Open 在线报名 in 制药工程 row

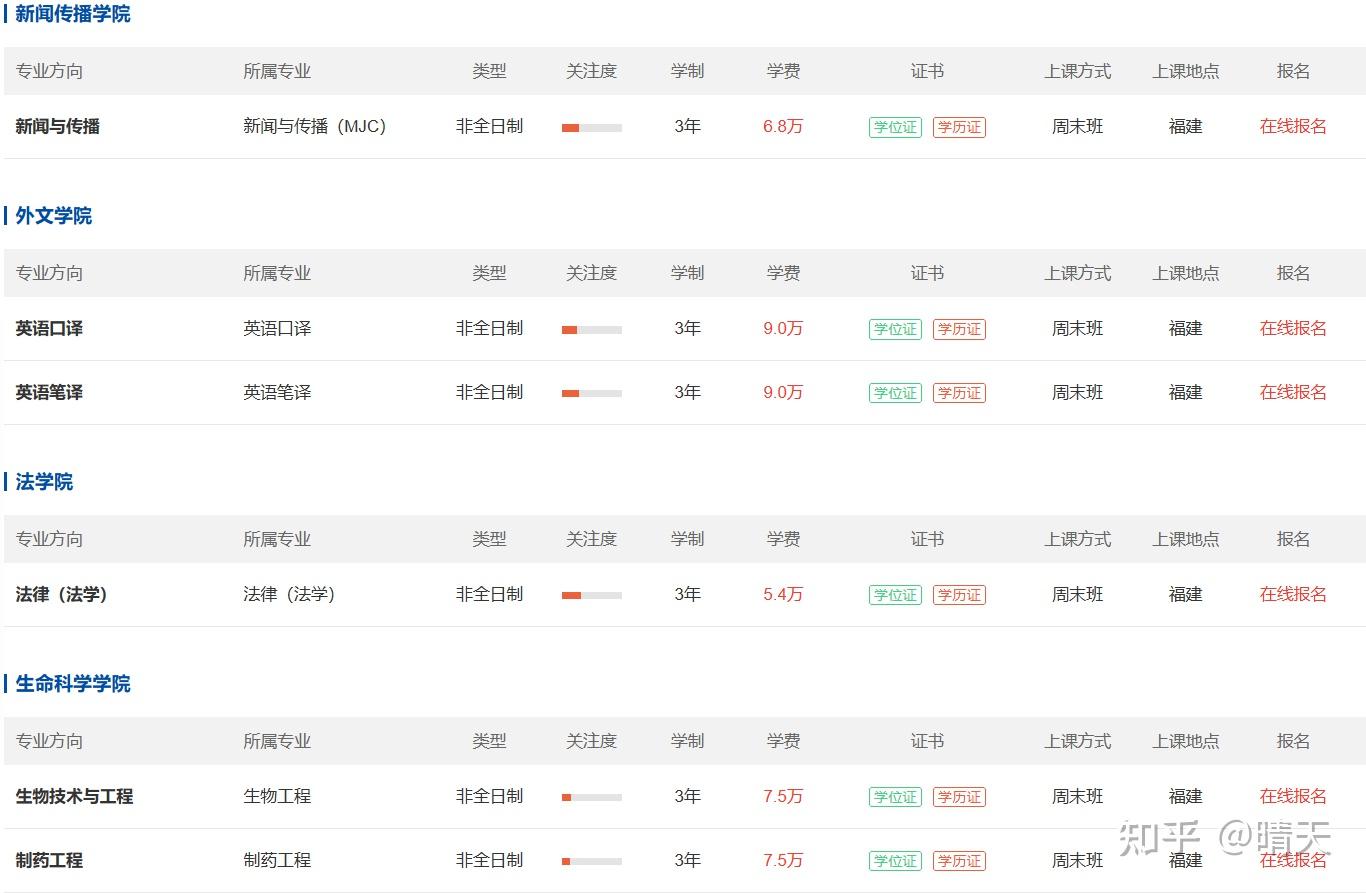(x=1292, y=860)
